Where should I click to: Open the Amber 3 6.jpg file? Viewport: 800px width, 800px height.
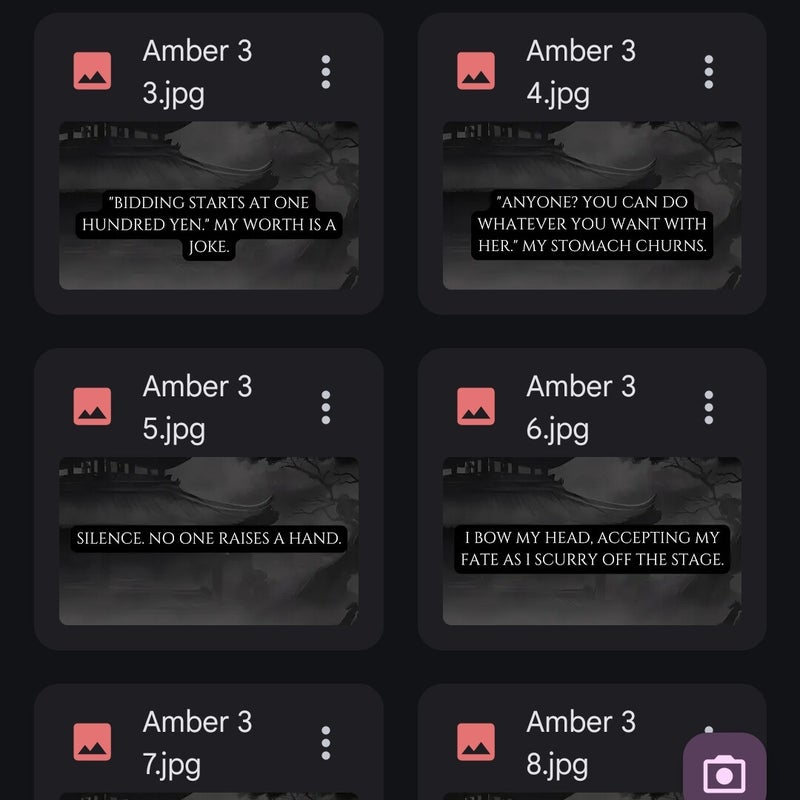click(x=592, y=541)
